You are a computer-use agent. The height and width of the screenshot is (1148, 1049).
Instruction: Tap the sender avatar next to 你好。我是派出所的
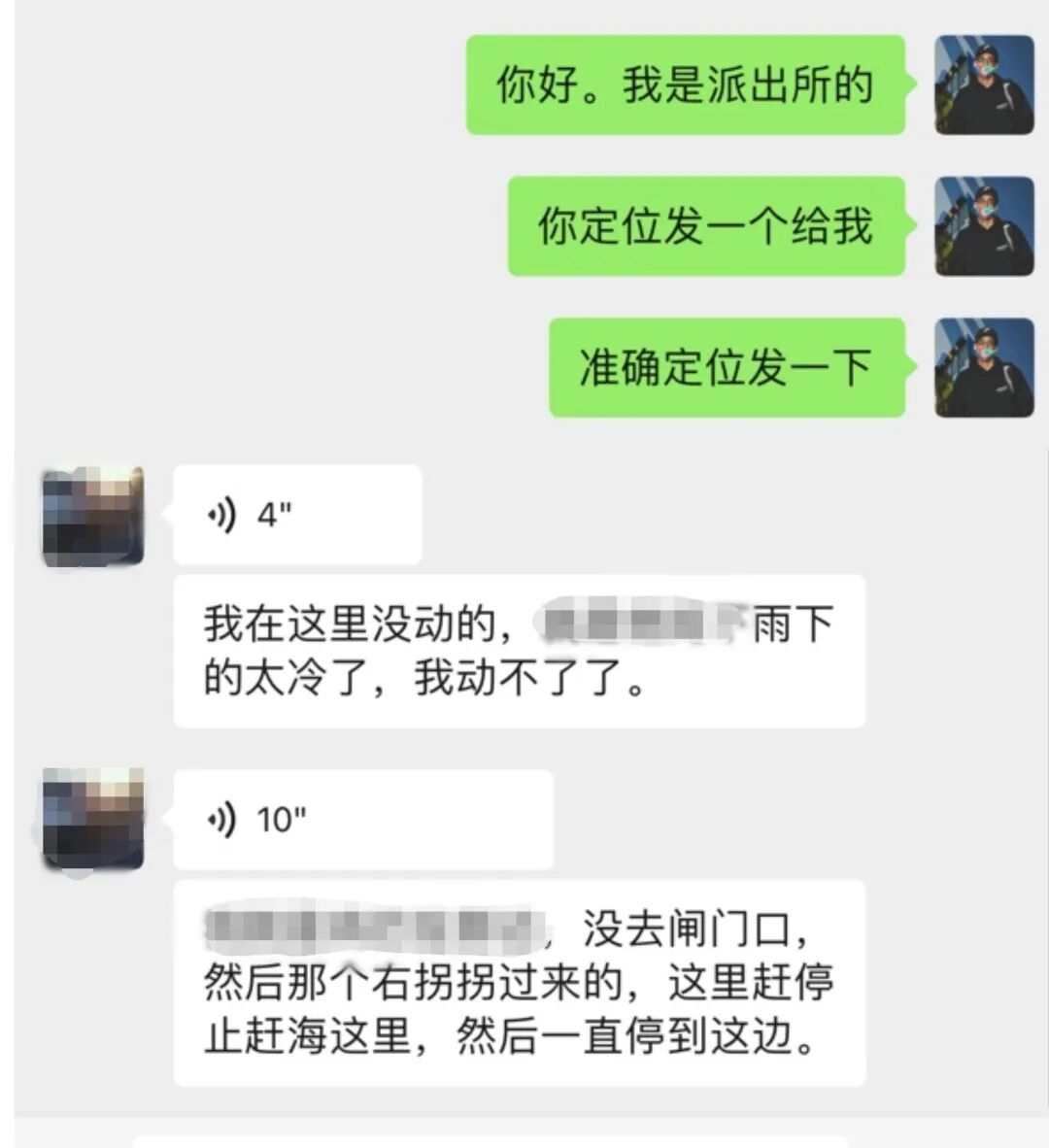point(984,84)
